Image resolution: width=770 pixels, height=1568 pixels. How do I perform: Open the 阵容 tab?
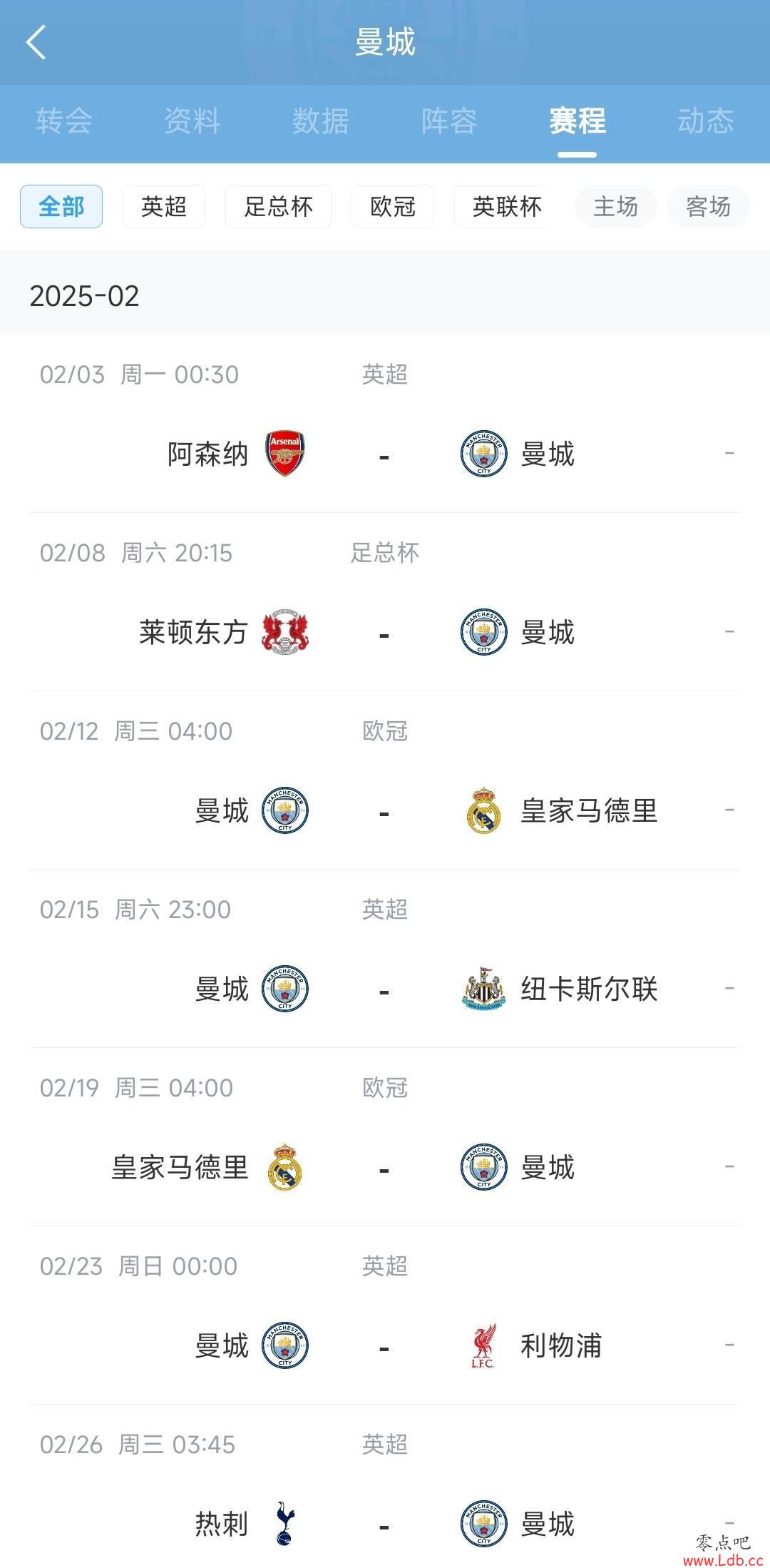[x=449, y=121]
